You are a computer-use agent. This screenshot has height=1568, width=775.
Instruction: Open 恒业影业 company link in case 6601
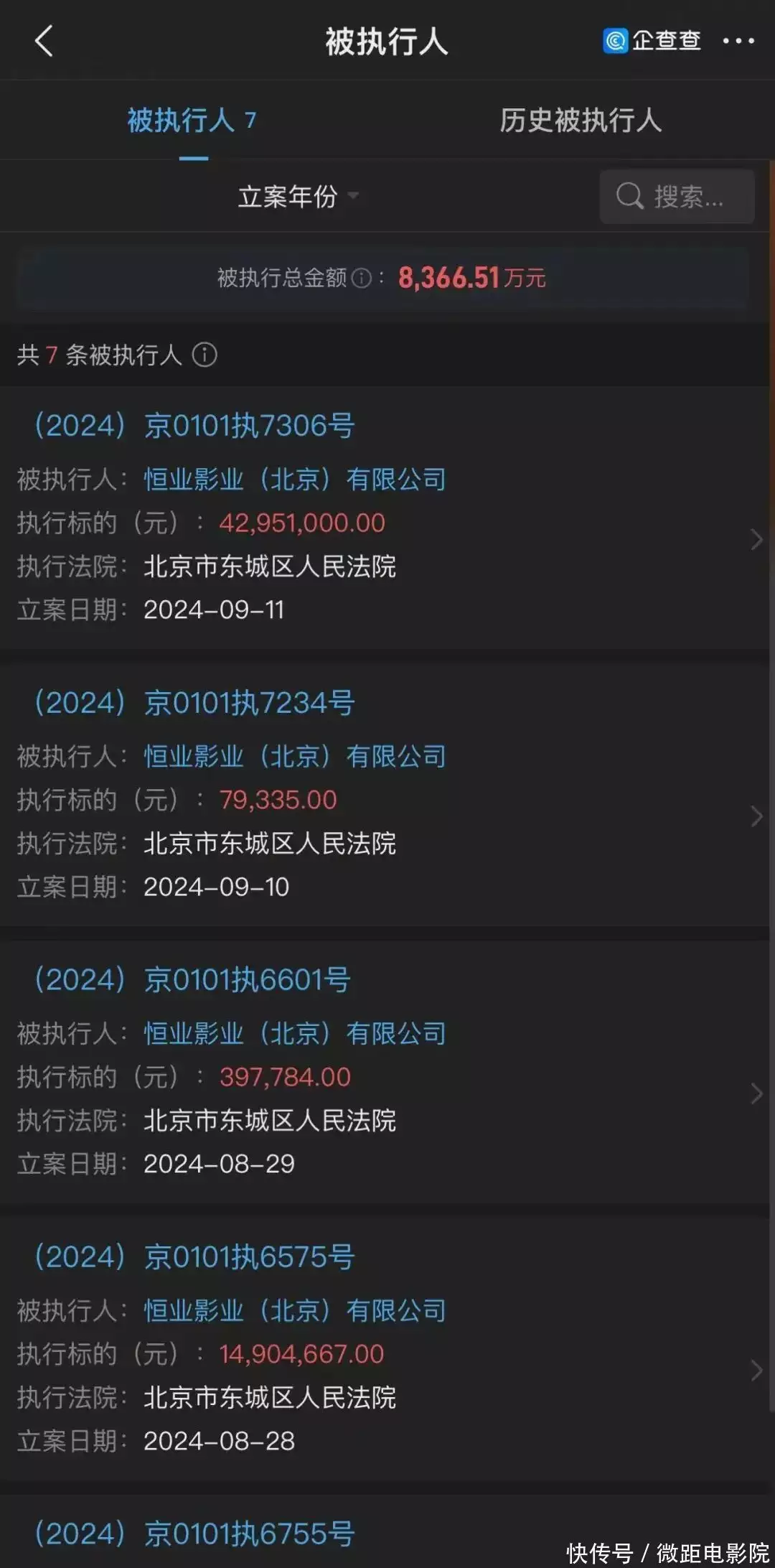294,1034
